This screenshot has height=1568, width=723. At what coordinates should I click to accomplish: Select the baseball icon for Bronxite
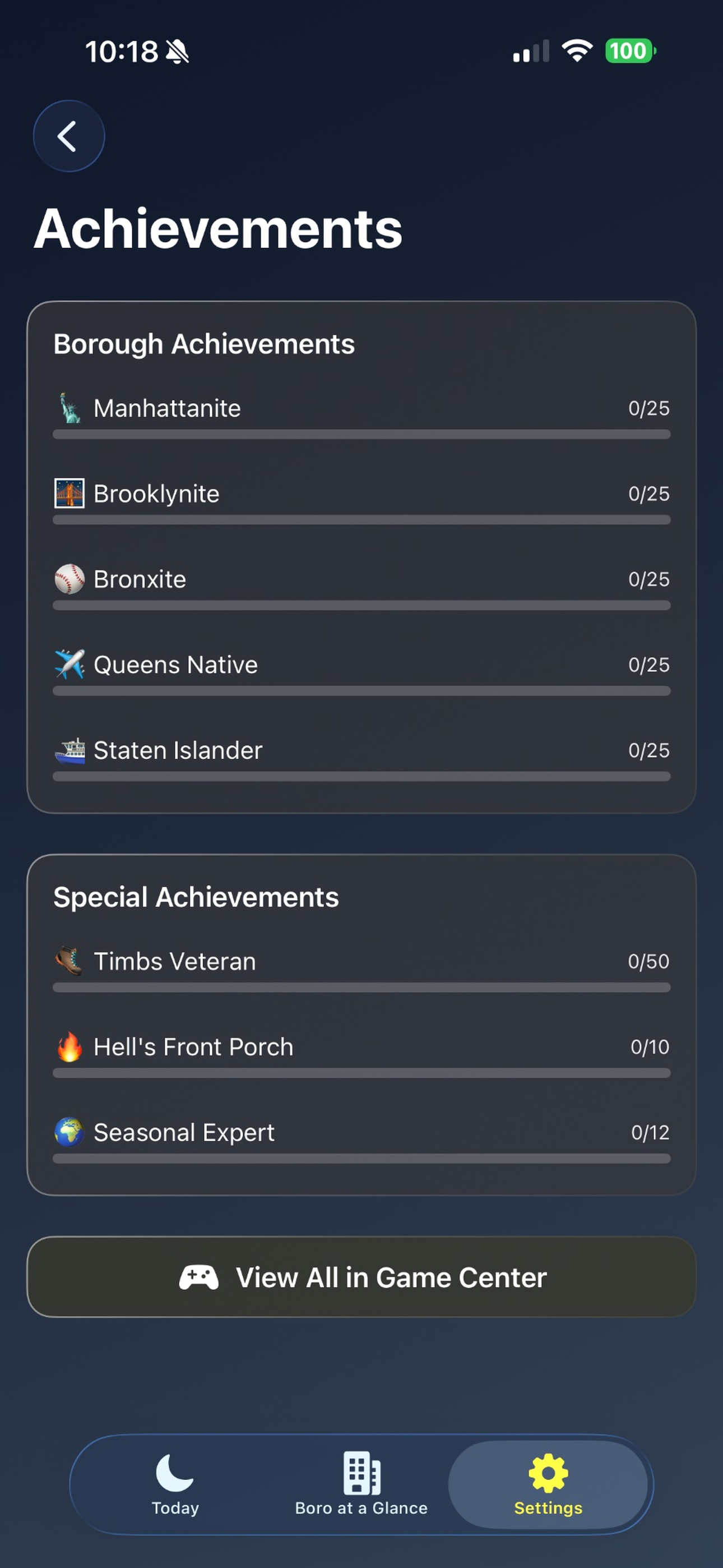[70, 579]
